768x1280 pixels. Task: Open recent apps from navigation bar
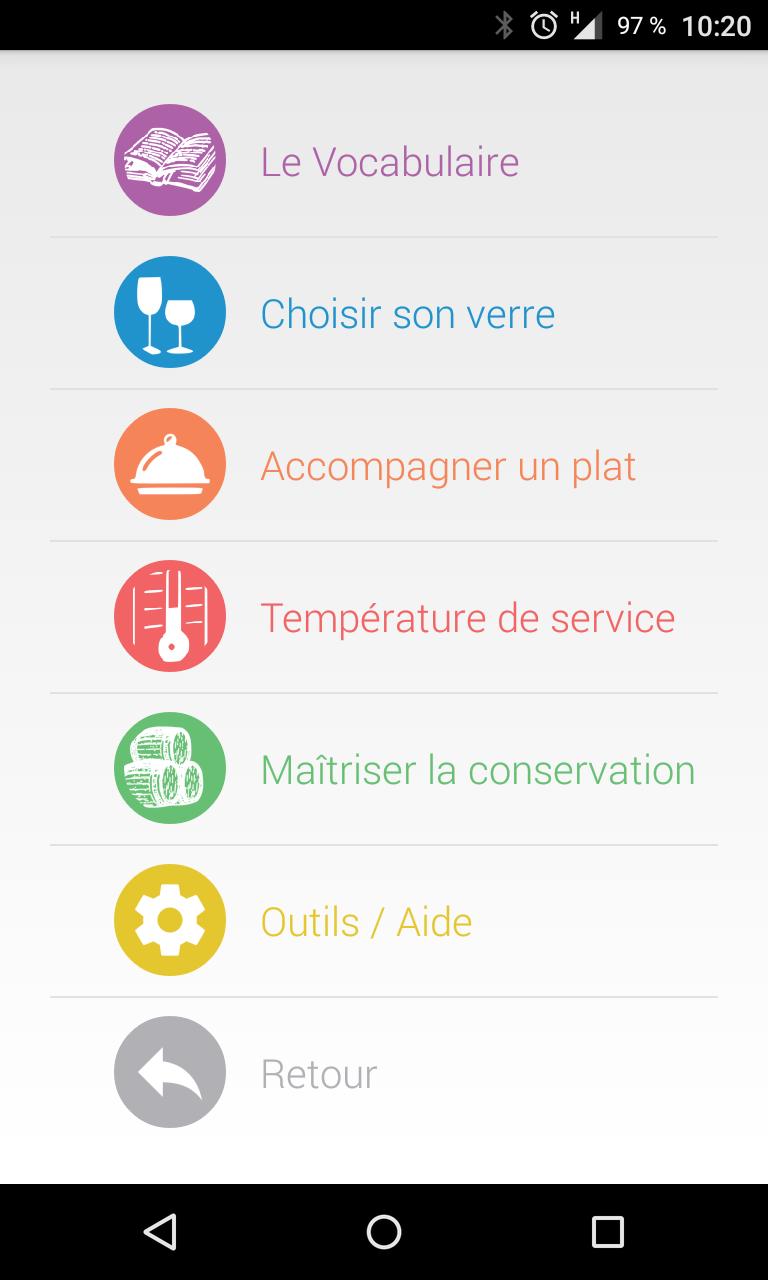tap(607, 1232)
